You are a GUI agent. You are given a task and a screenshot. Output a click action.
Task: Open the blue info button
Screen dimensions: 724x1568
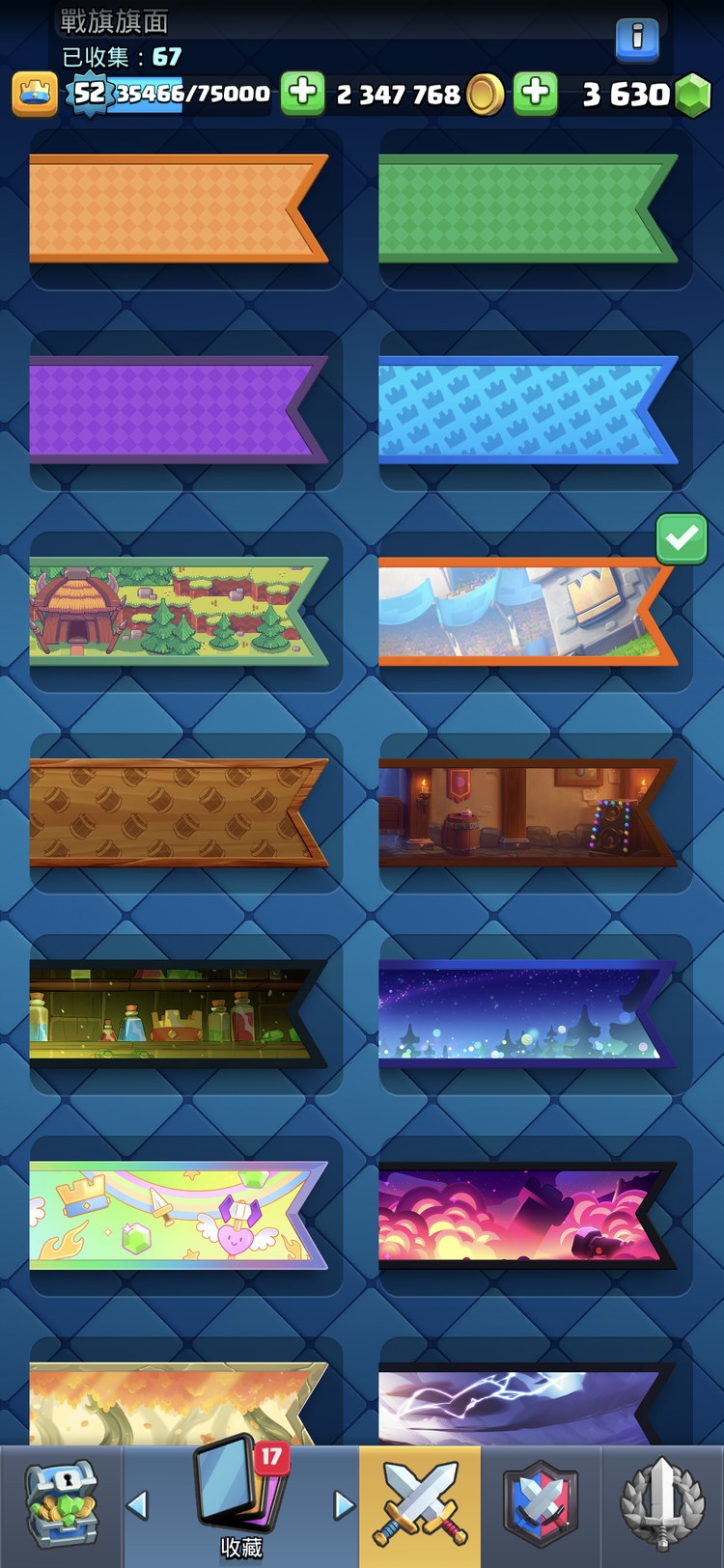pyautogui.click(x=637, y=40)
